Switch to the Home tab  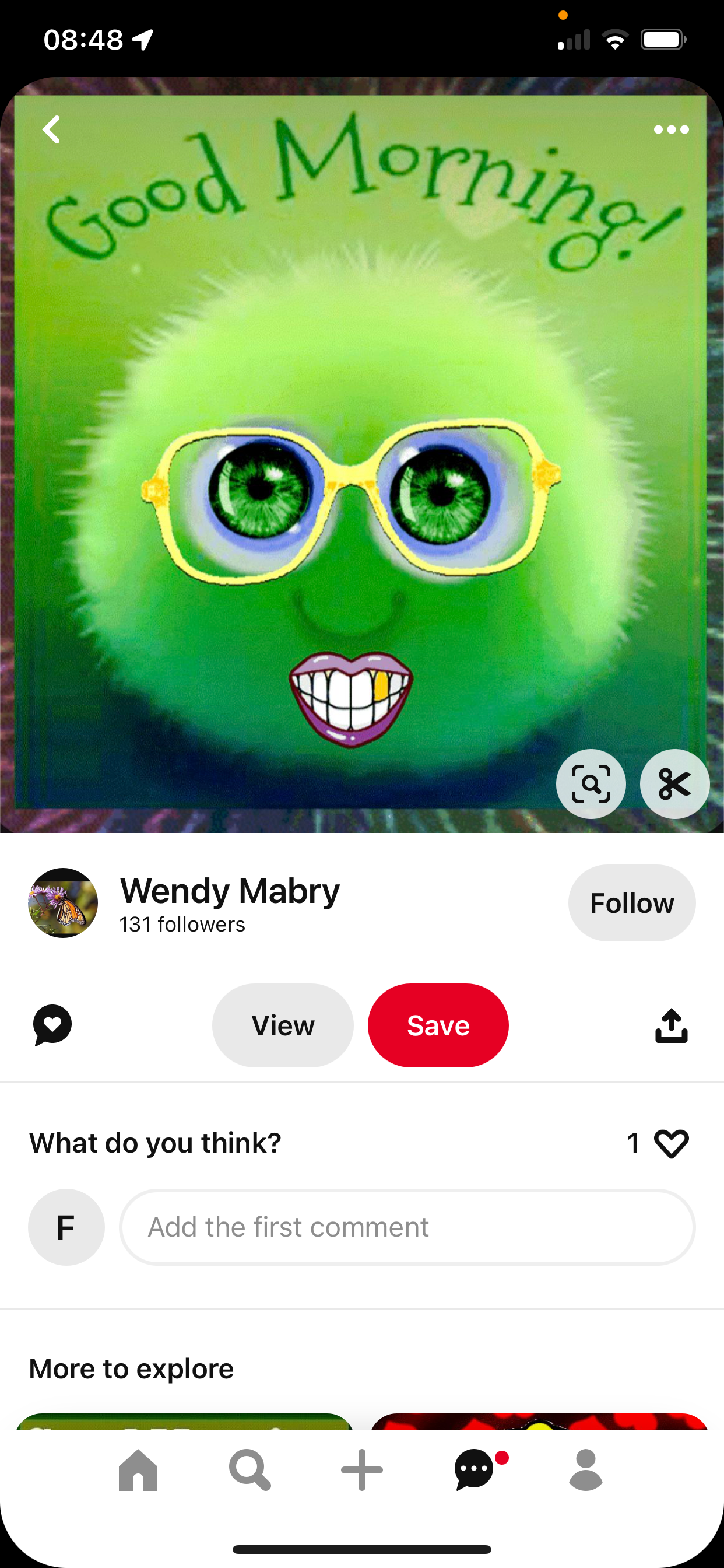pos(138,1470)
